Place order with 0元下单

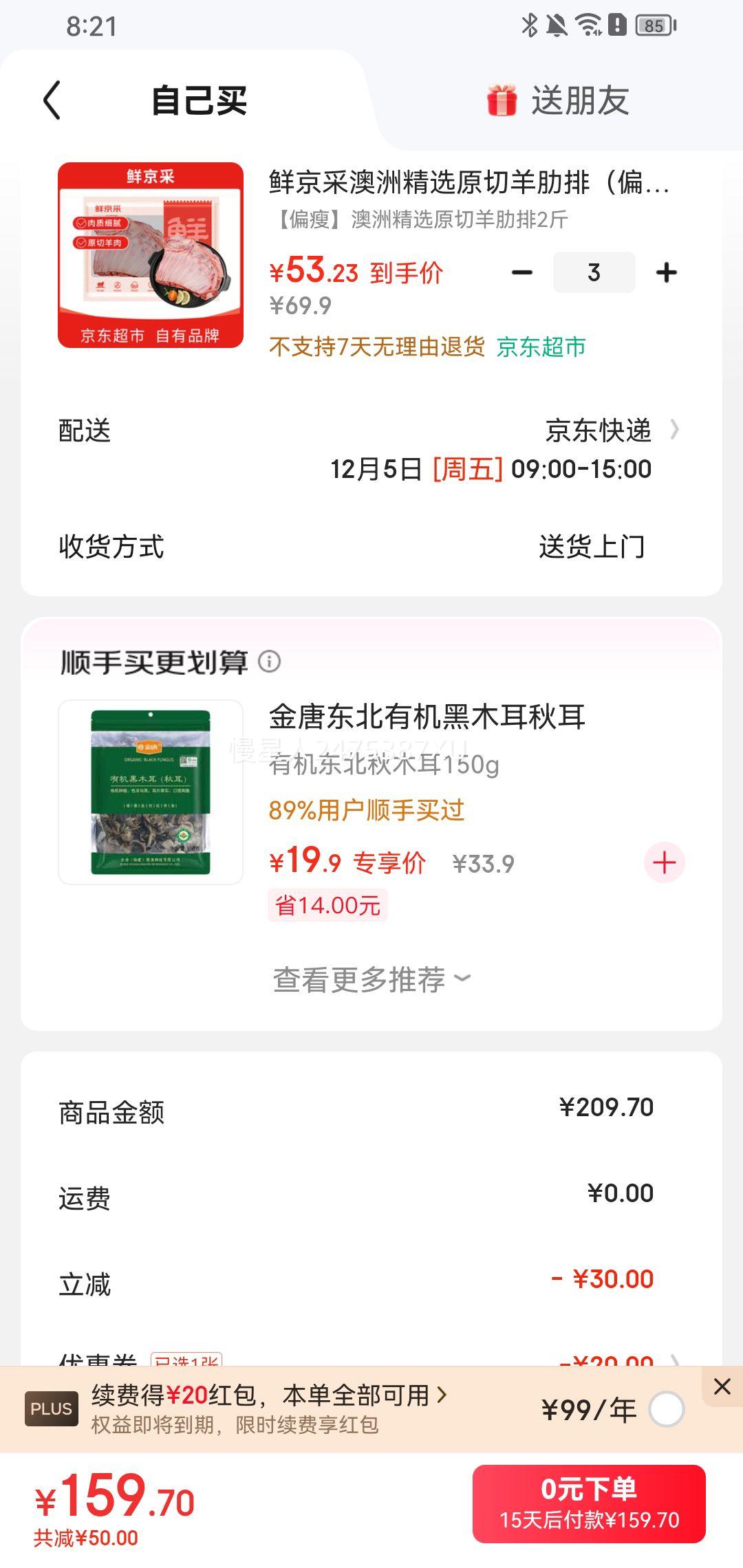(589, 1504)
